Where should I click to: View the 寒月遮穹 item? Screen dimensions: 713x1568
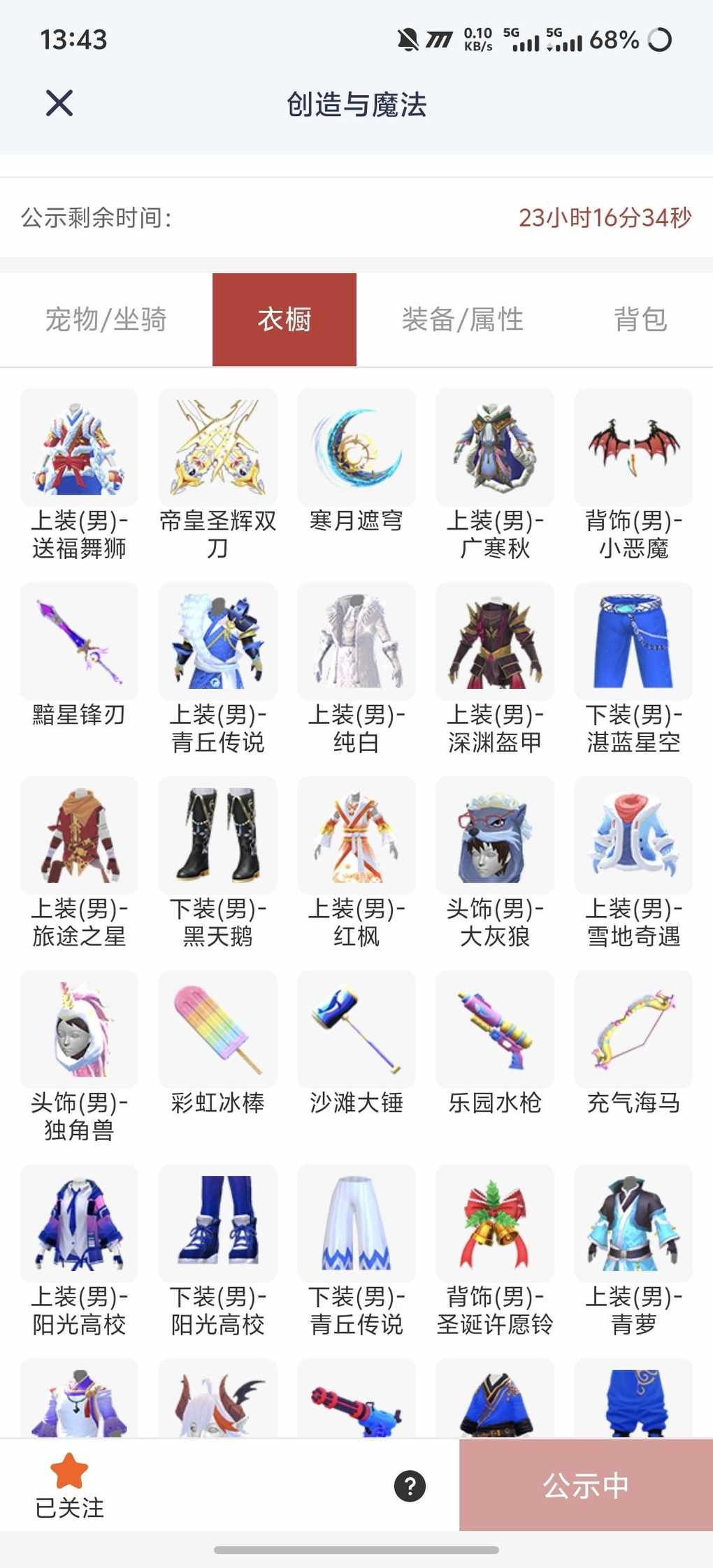click(356, 449)
